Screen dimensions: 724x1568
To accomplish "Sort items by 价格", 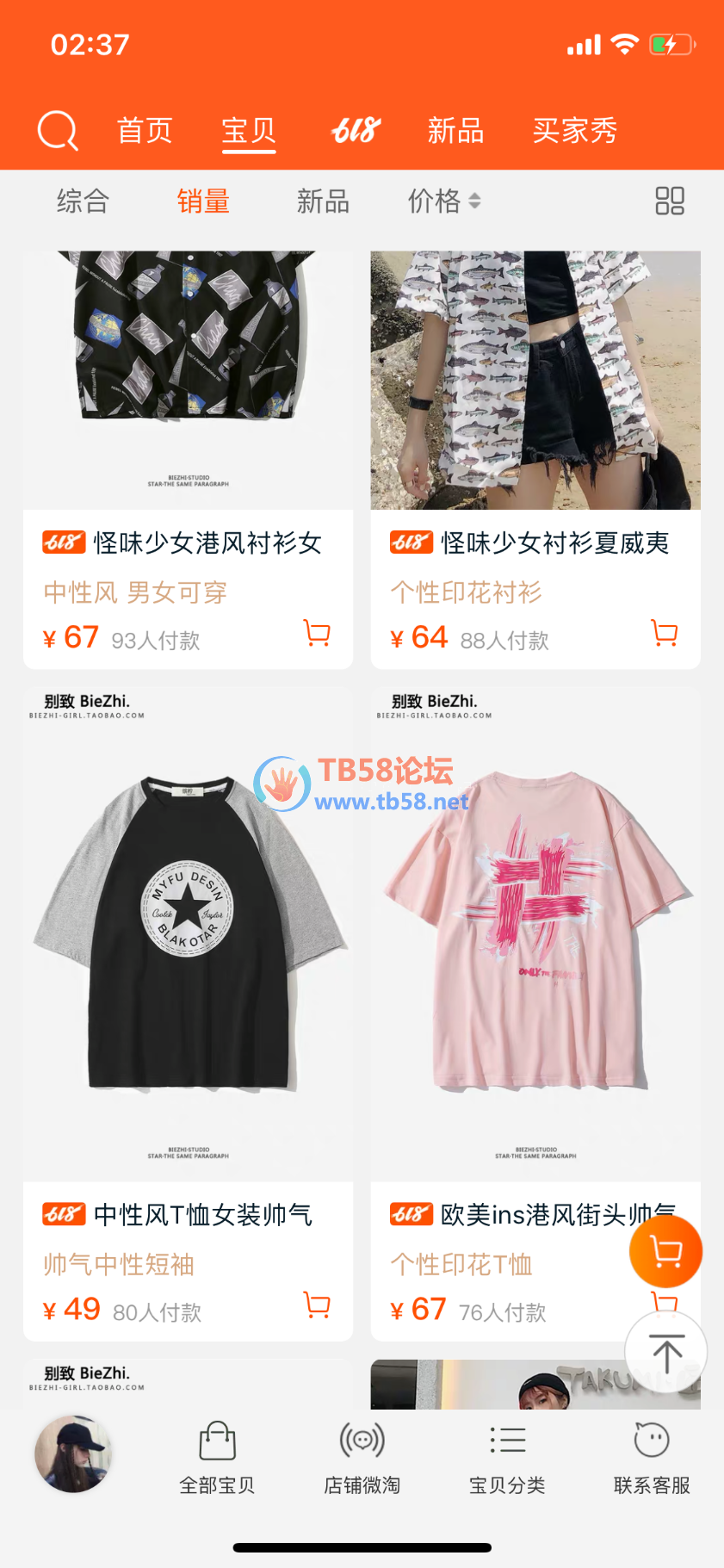I will [x=443, y=201].
